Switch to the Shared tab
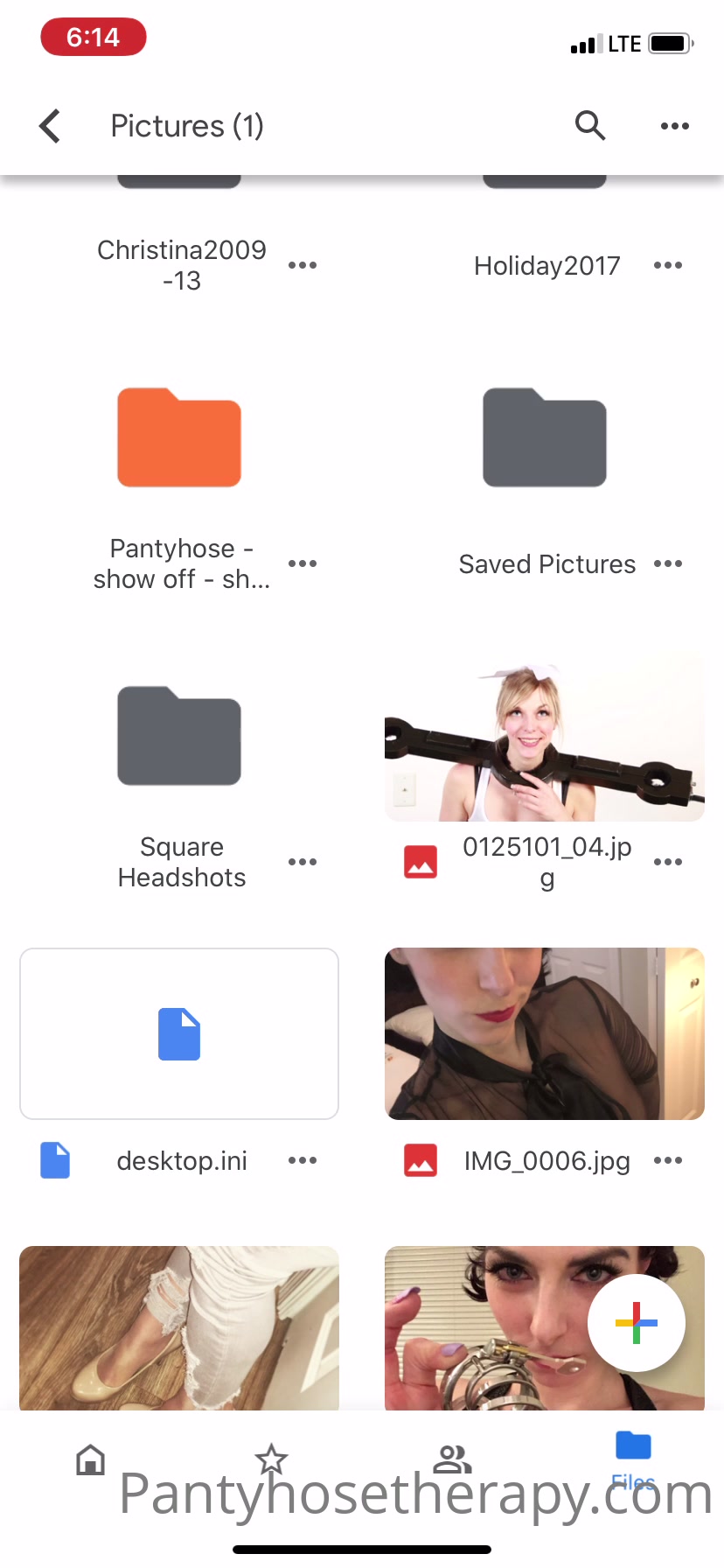 (452, 1459)
